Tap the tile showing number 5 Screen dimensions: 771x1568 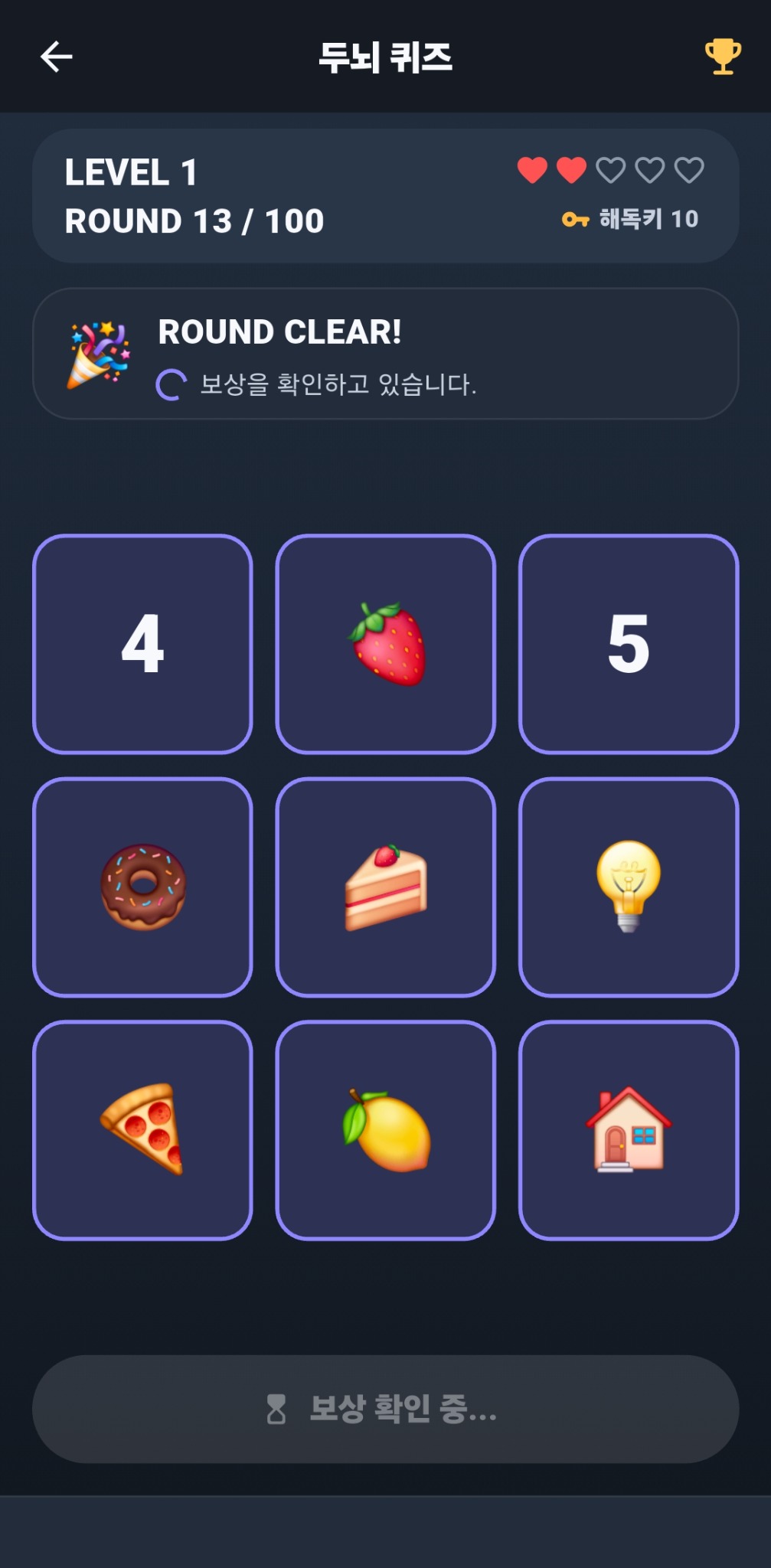629,645
